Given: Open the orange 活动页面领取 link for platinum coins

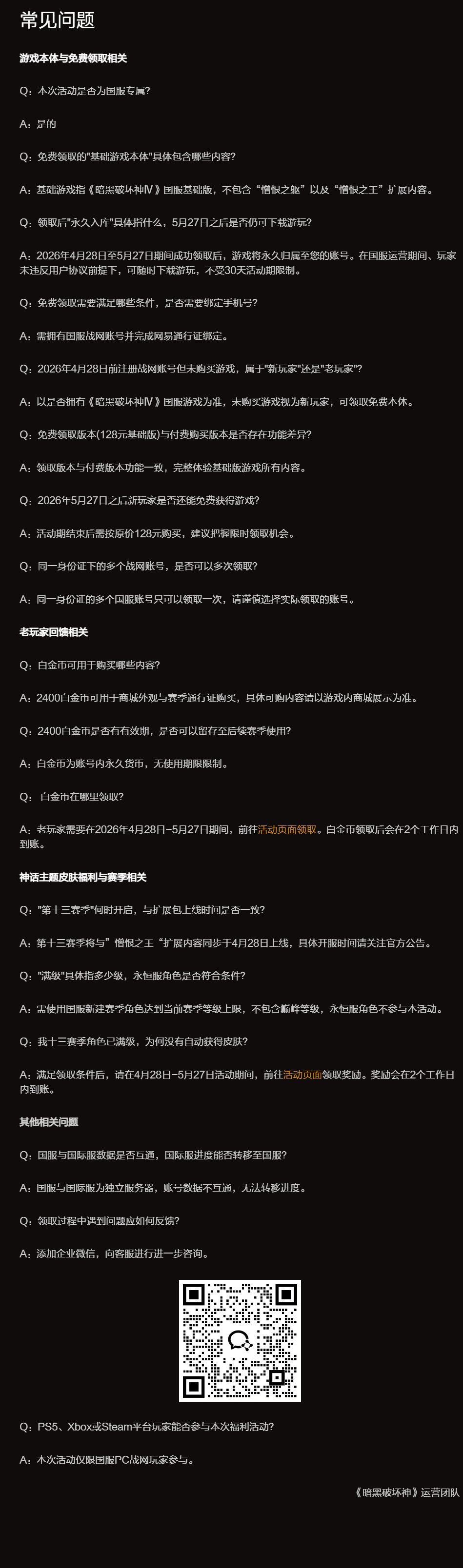Looking at the screenshot, I should (287, 829).
